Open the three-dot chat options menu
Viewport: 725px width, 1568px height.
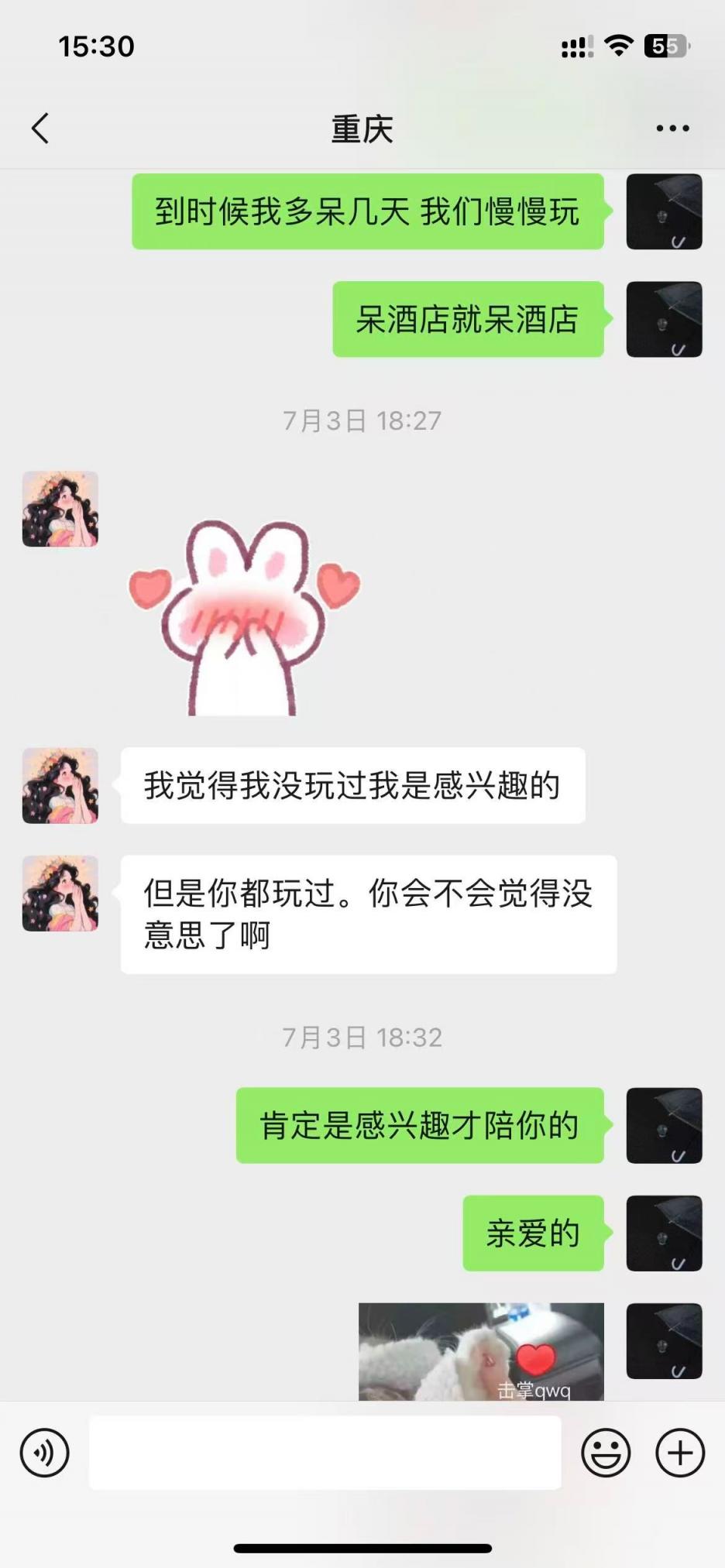pos(672,129)
